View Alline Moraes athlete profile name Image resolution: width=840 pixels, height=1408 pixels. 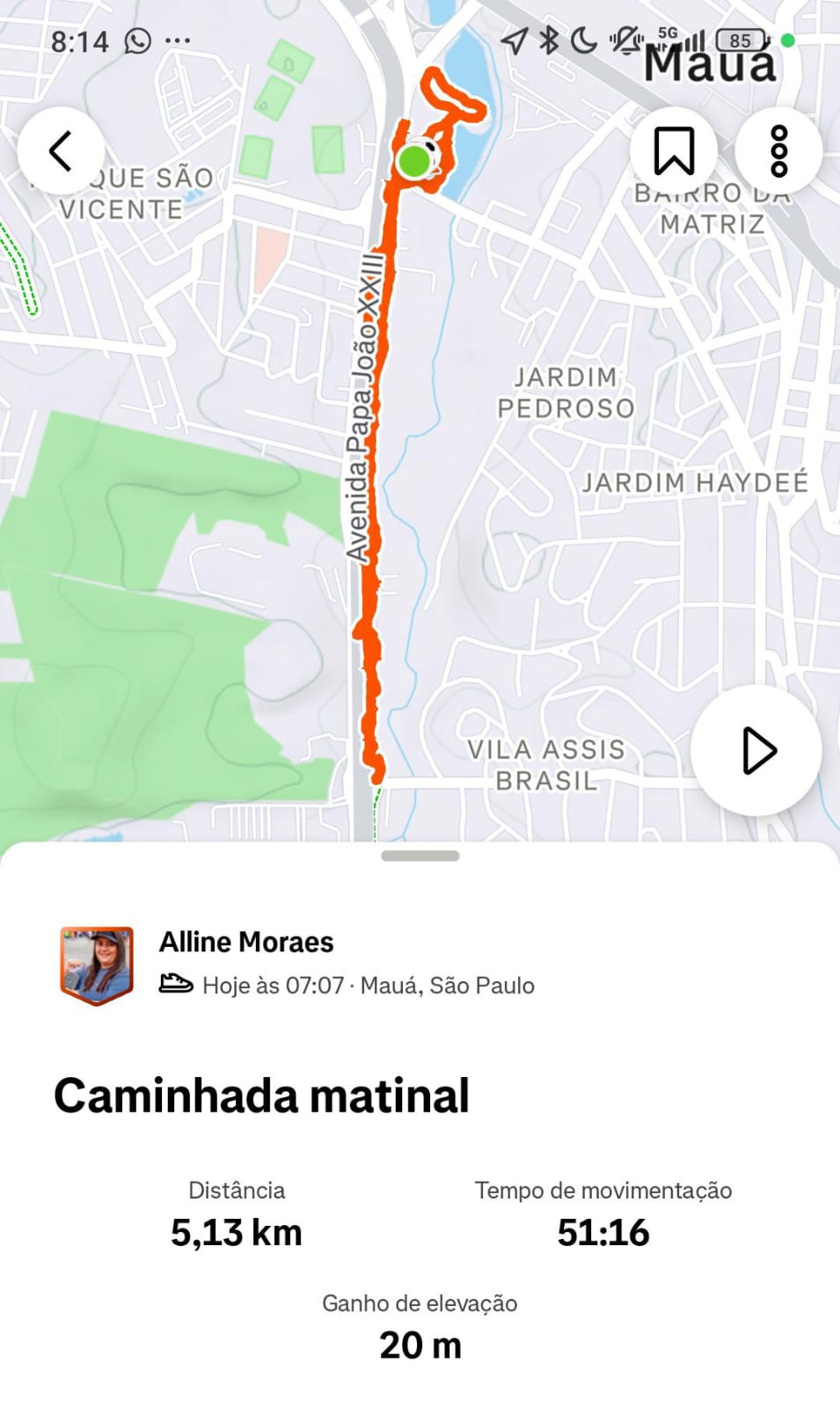pyautogui.click(x=246, y=942)
